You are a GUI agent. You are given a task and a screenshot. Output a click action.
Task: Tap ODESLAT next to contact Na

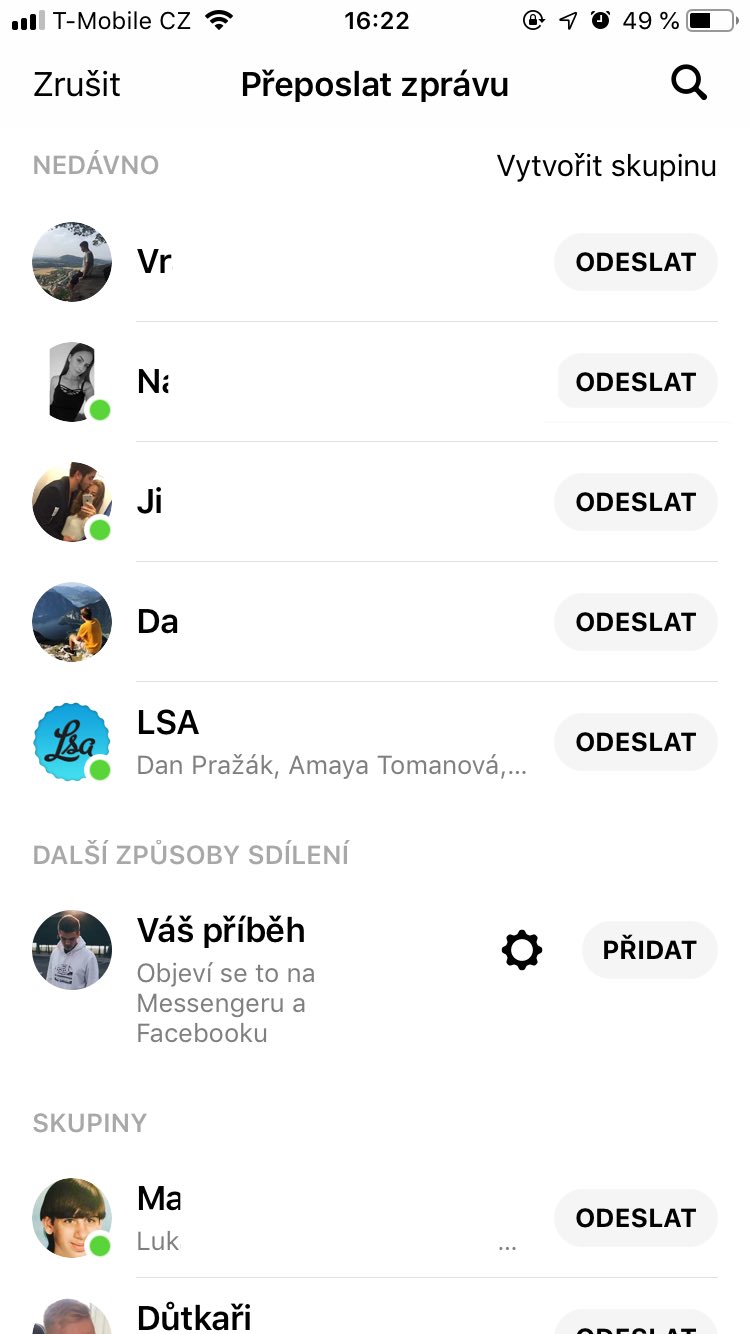point(636,382)
